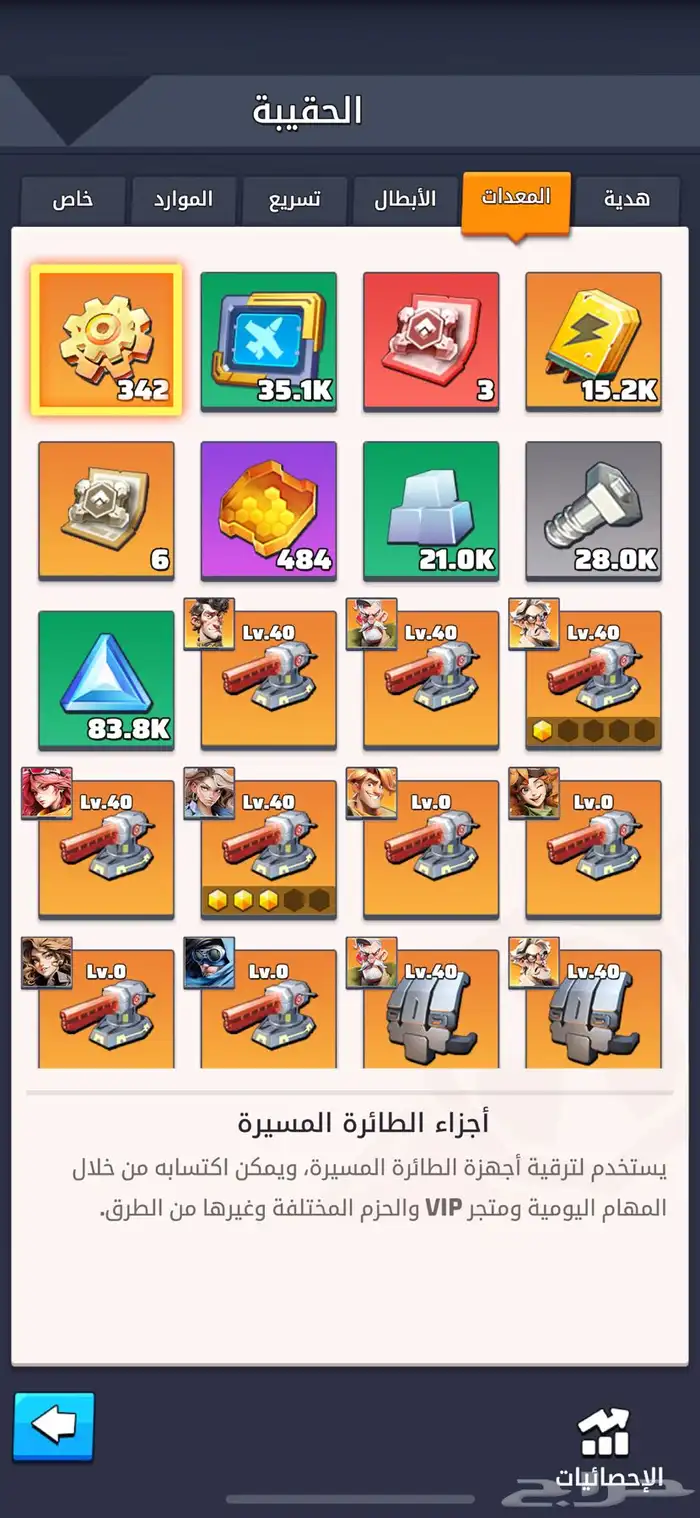This screenshot has height=1518, width=700.
Task: Select the drone blueprint item with 35.1K
Action: [269, 341]
